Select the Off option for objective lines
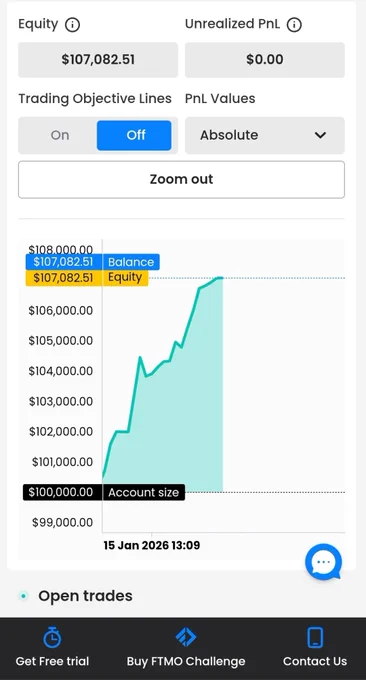The height and width of the screenshot is (680, 366). (134, 135)
